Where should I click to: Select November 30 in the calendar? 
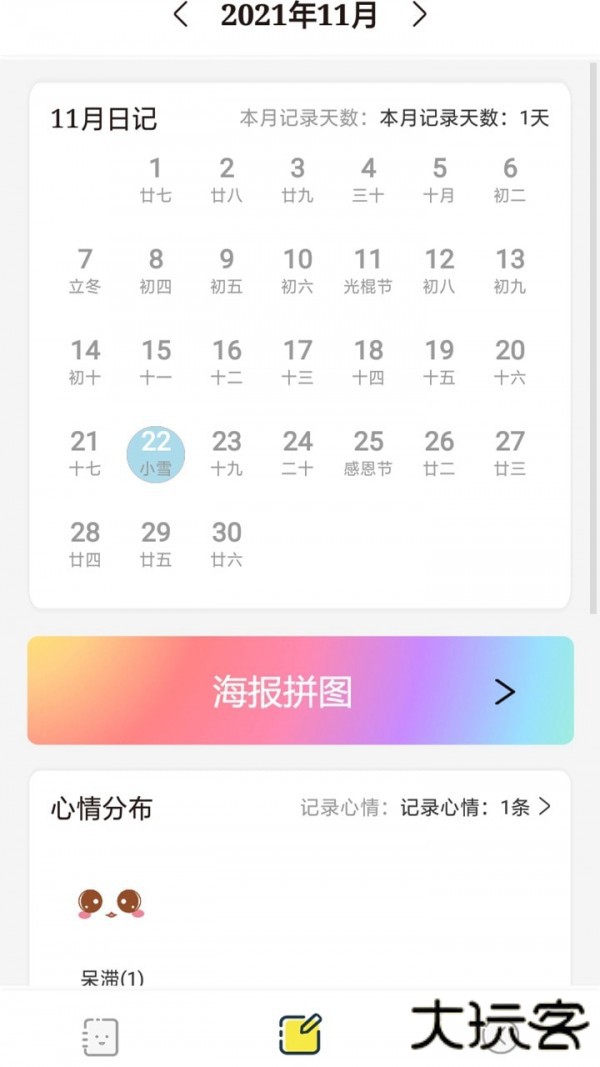227,544
